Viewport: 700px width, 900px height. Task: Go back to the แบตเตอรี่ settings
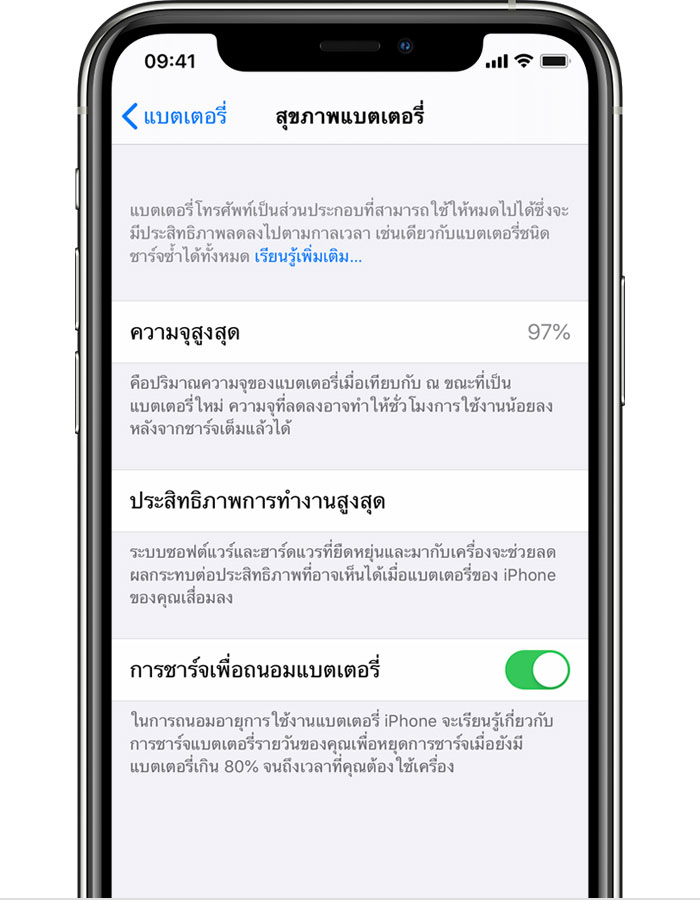pos(175,115)
